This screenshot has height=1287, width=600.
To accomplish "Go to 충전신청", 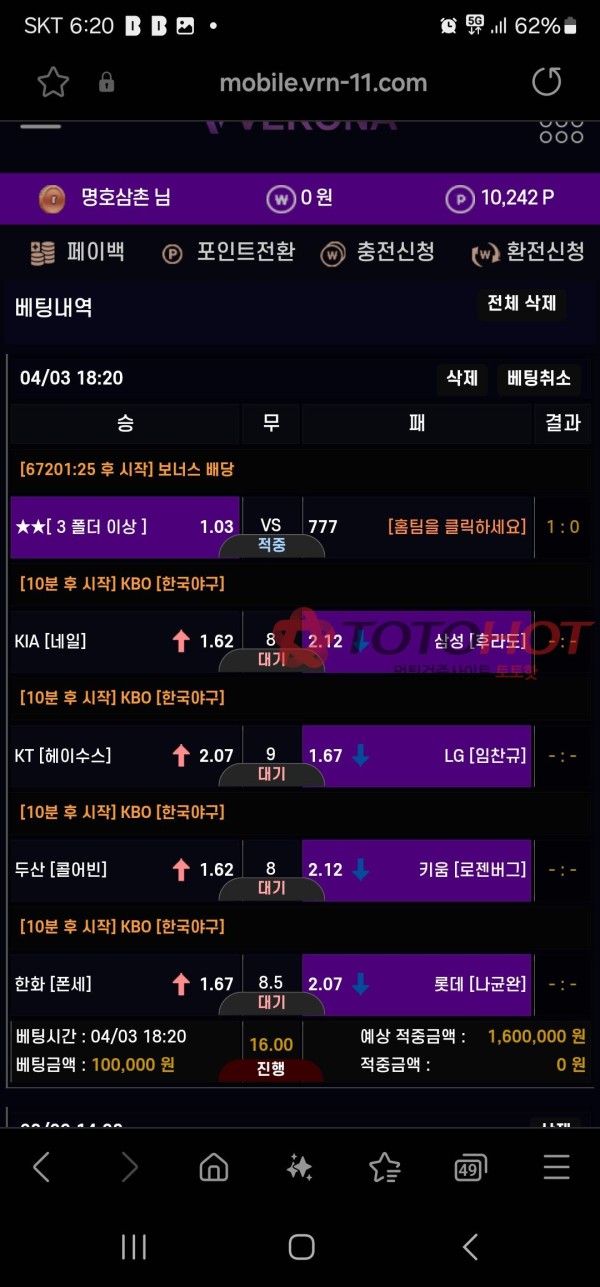I will pyautogui.click(x=378, y=253).
